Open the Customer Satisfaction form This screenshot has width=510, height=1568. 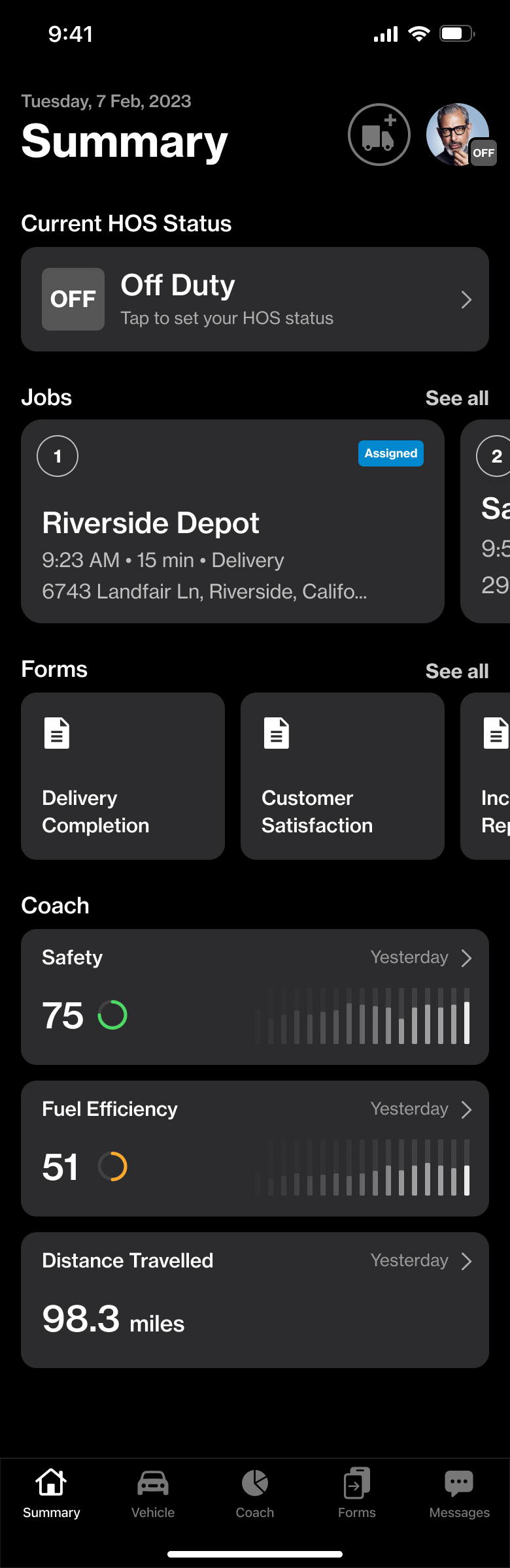point(343,776)
